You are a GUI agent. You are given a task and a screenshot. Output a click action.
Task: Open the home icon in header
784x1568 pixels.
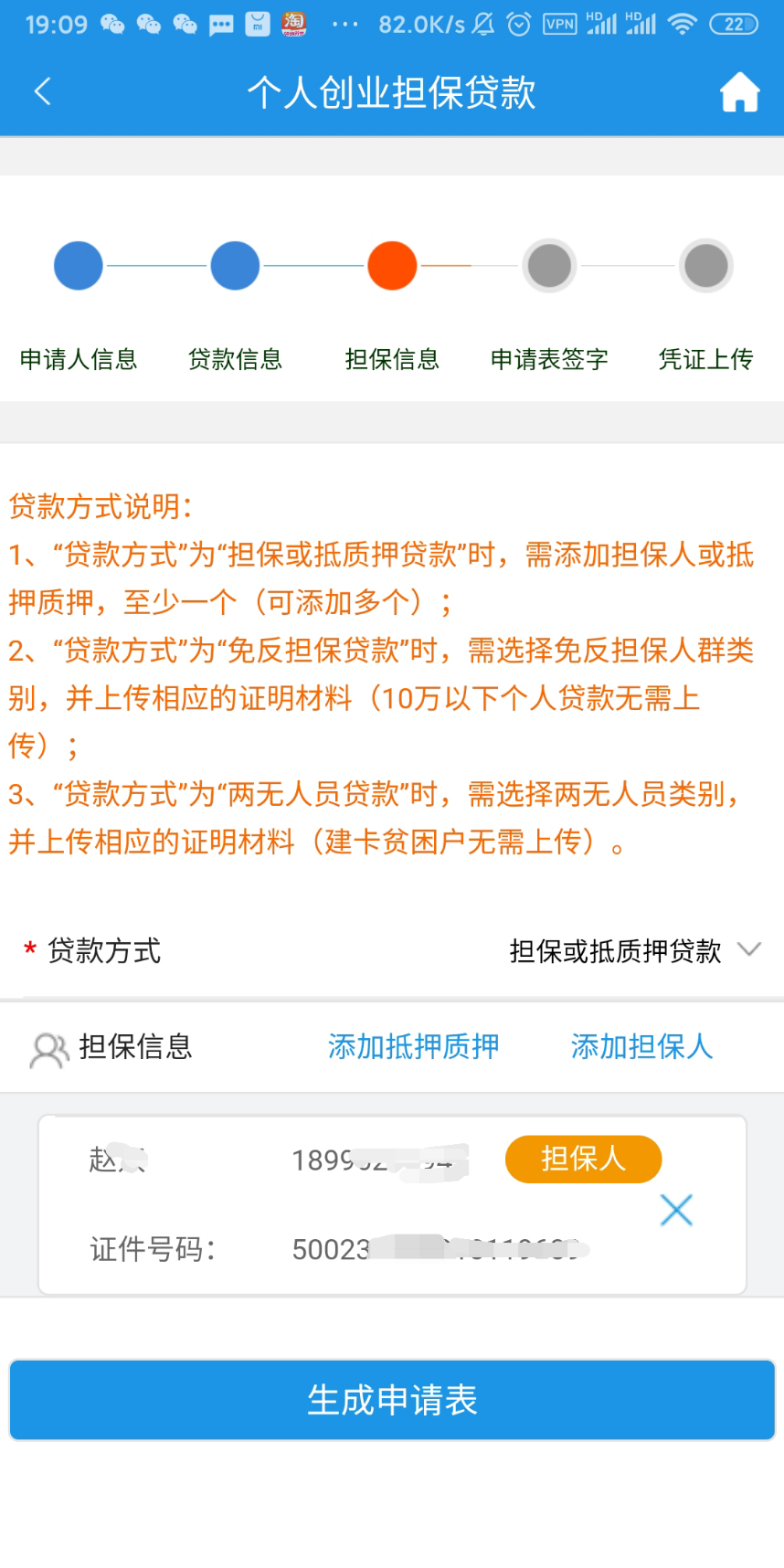coord(739,92)
